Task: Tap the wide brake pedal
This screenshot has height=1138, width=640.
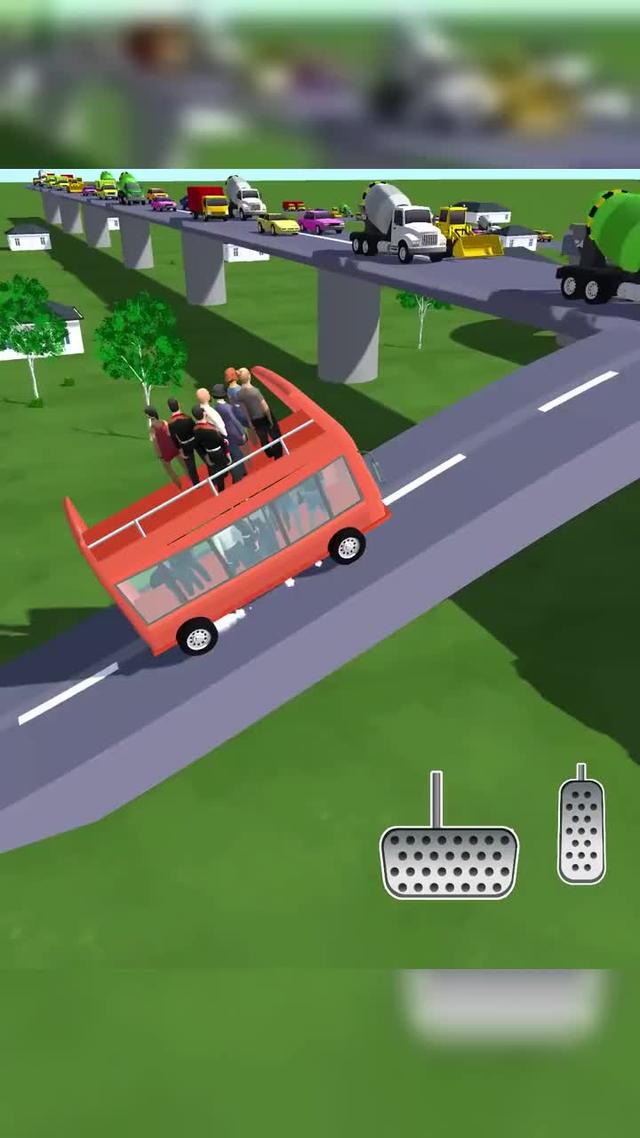Action: tap(449, 861)
